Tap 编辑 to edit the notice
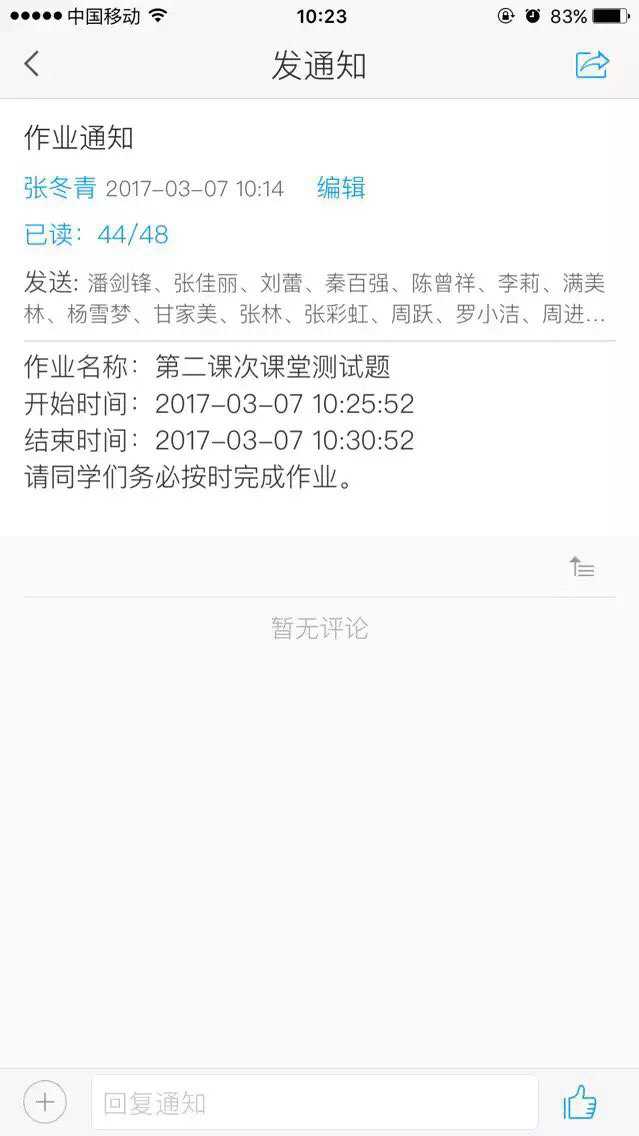Screen dimensions: 639x1136 (341, 188)
